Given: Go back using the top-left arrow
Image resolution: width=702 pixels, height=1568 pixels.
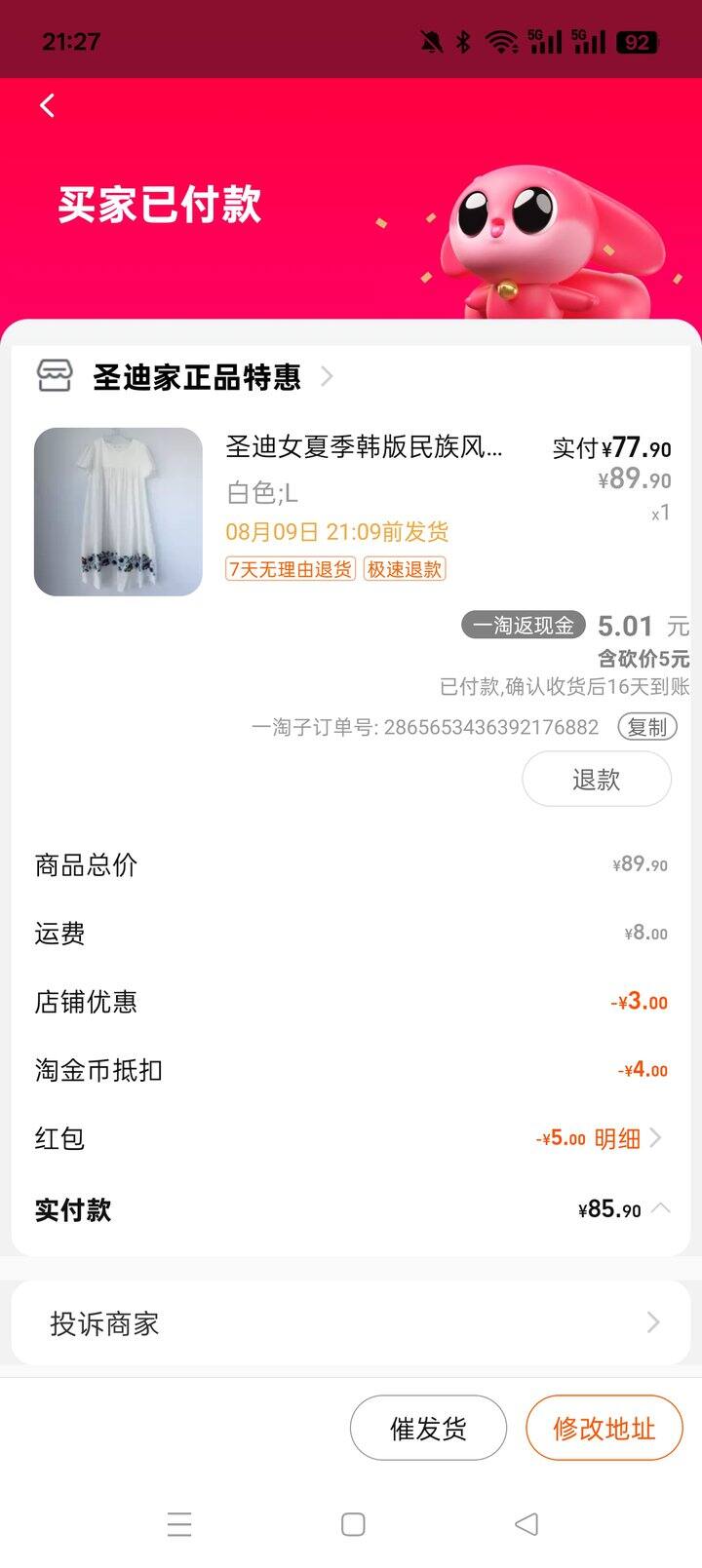Looking at the screenshot, I should point(47,105).
